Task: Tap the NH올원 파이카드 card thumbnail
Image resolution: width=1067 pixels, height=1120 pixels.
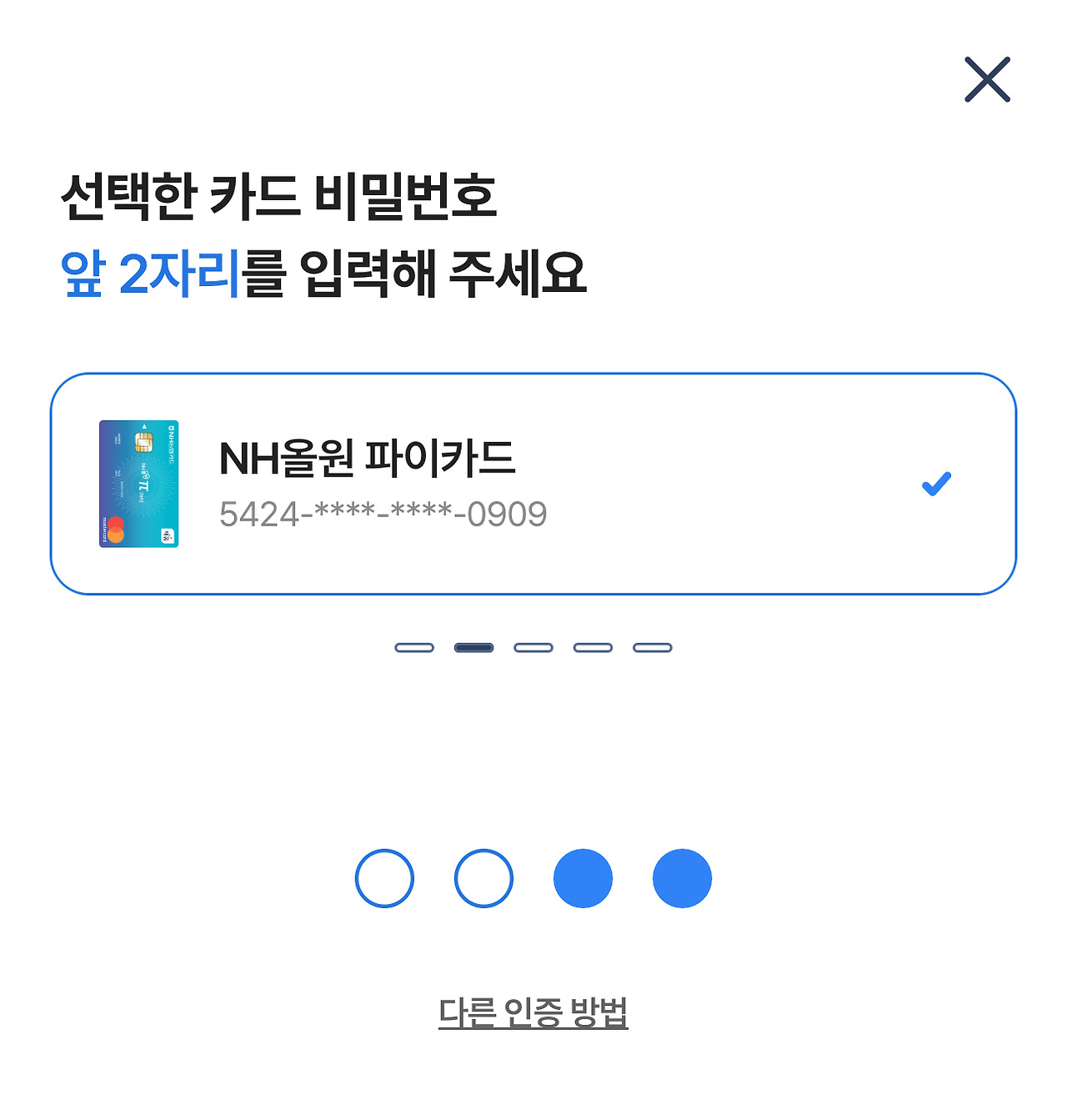Action: pos(140,484)
